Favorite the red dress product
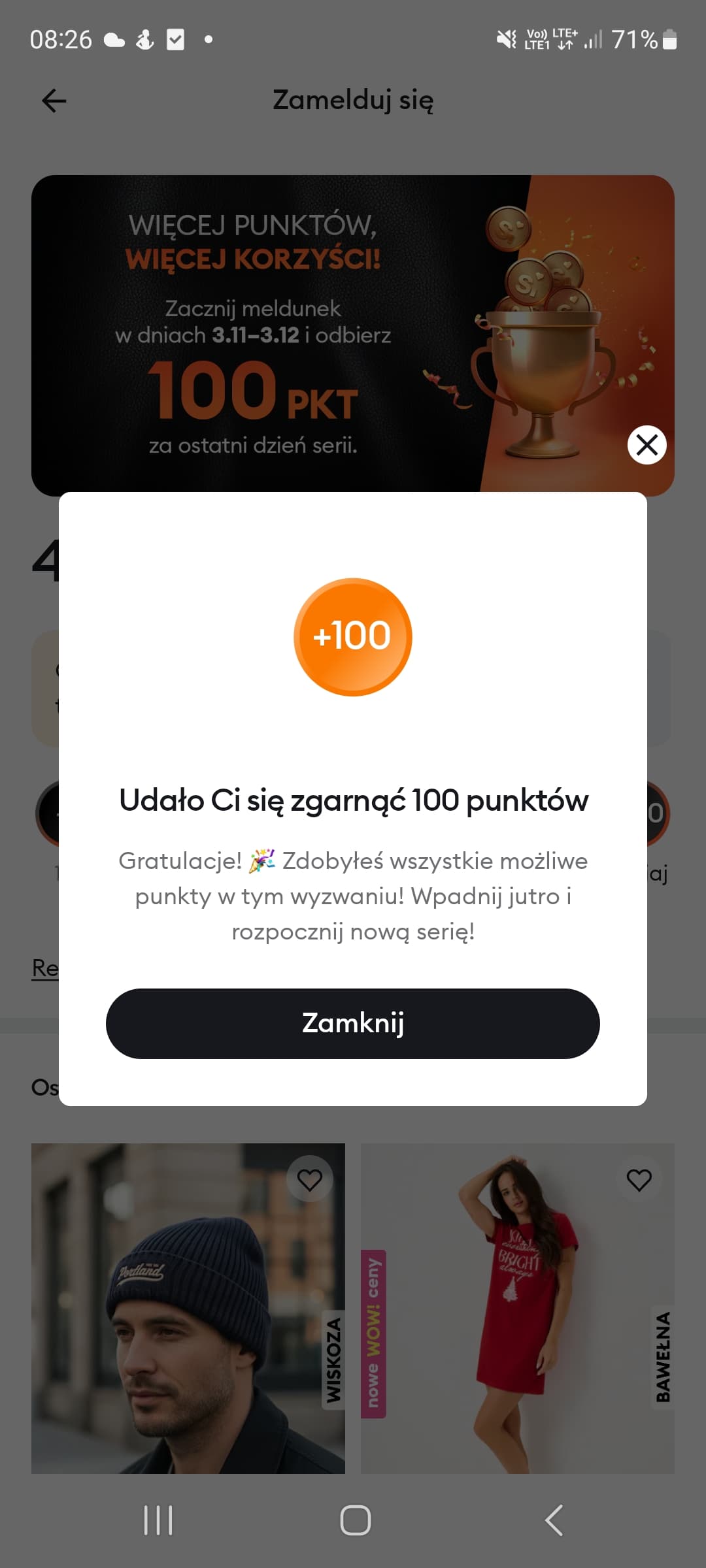This screenshot has height=1568, width=706. click(x=639, y=1179)
